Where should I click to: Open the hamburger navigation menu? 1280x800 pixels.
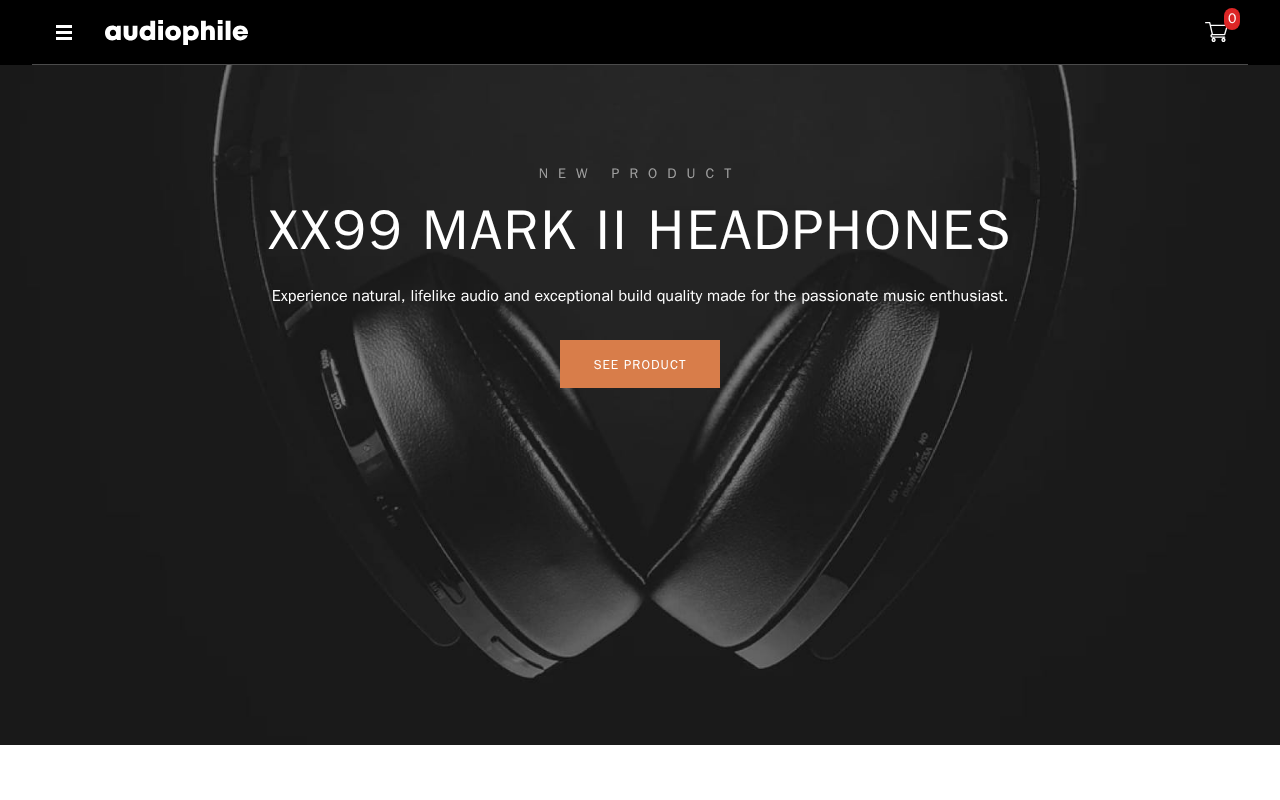[64, 33]
